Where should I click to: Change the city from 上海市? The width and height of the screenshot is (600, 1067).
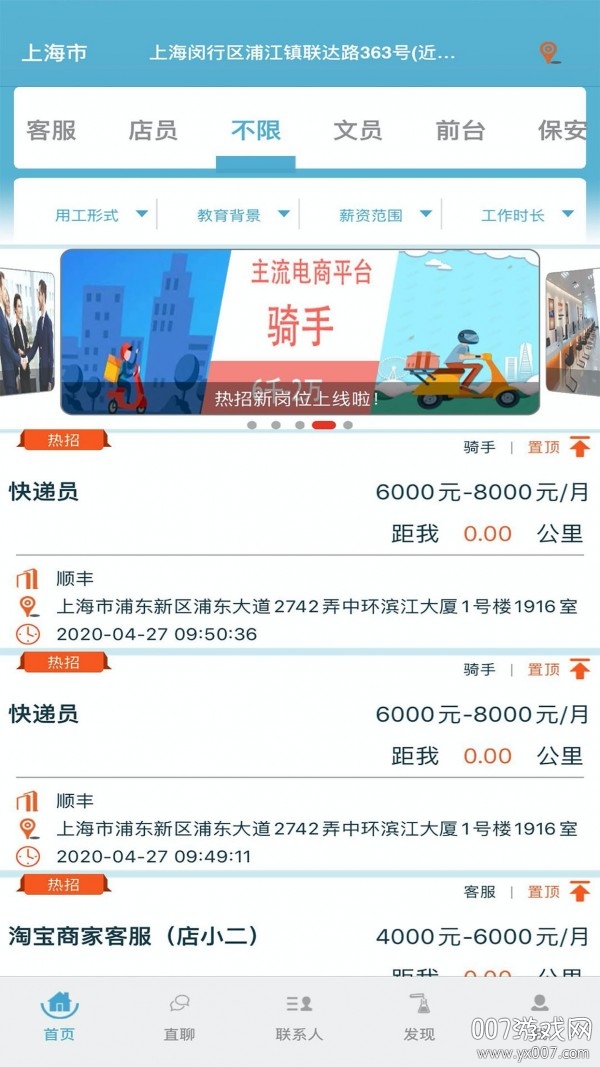click(54, 53)
